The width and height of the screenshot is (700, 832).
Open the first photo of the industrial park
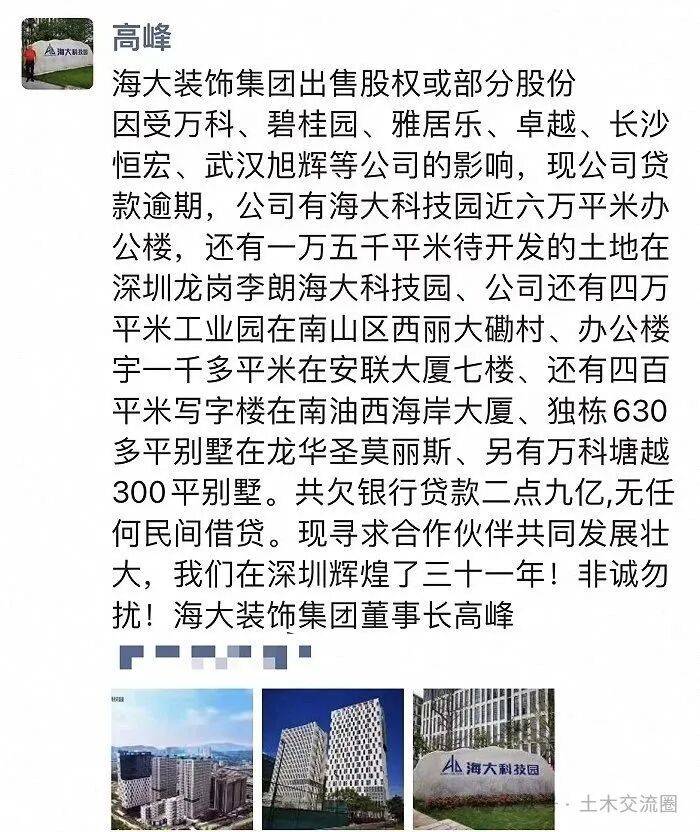[x=182, y=760]
